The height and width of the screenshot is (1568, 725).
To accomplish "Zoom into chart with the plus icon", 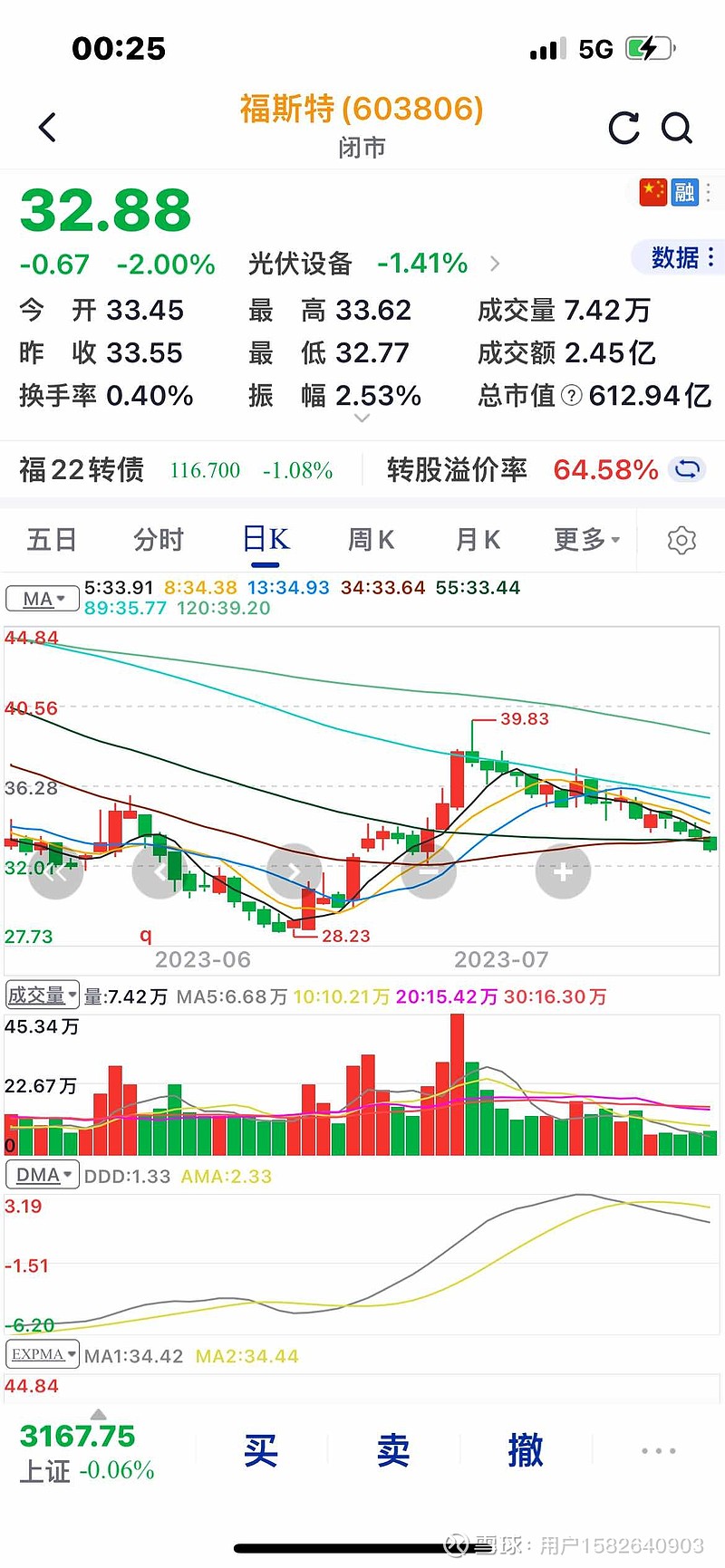I will [x=563, y=871].
